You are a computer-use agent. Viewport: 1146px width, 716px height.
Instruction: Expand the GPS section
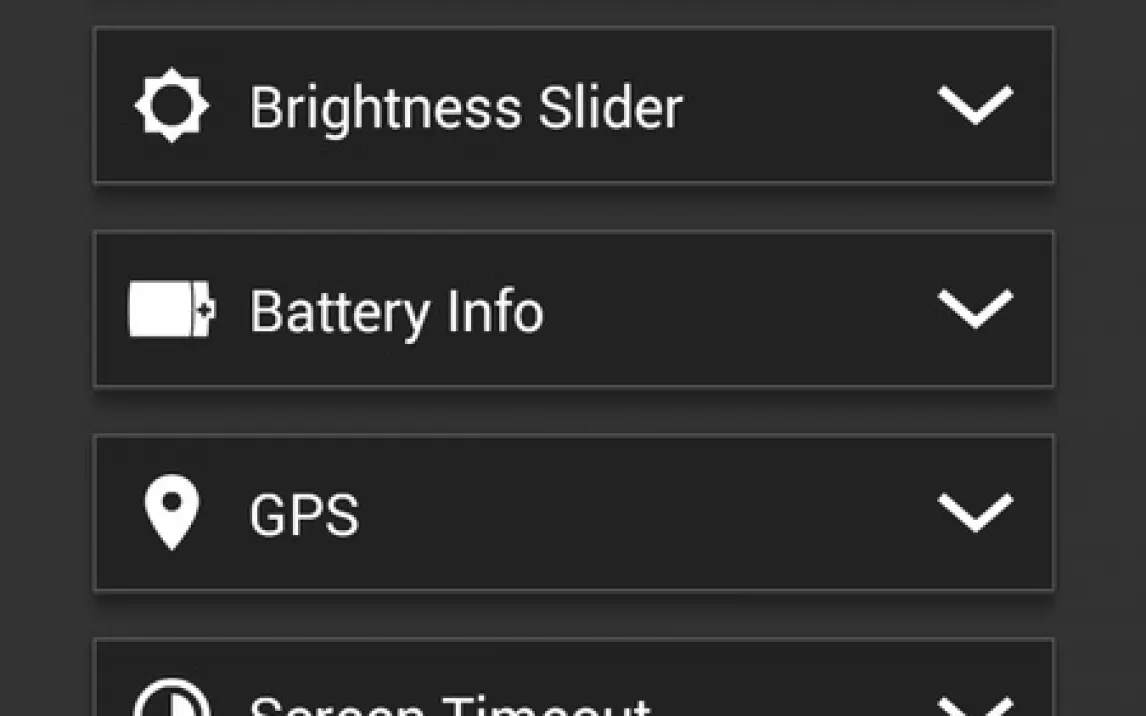pos(975,513)
